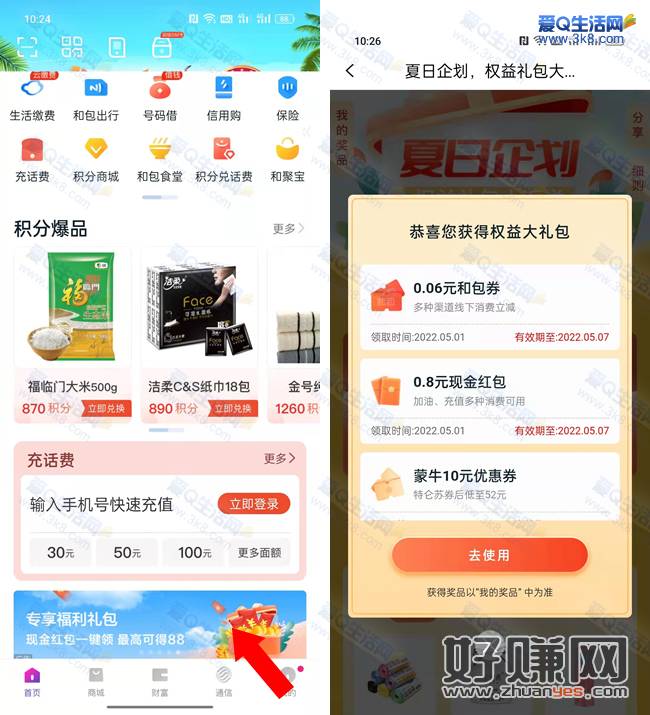Open 信用购 service
This screenshot has height=715, width=650.
[223, 99]
